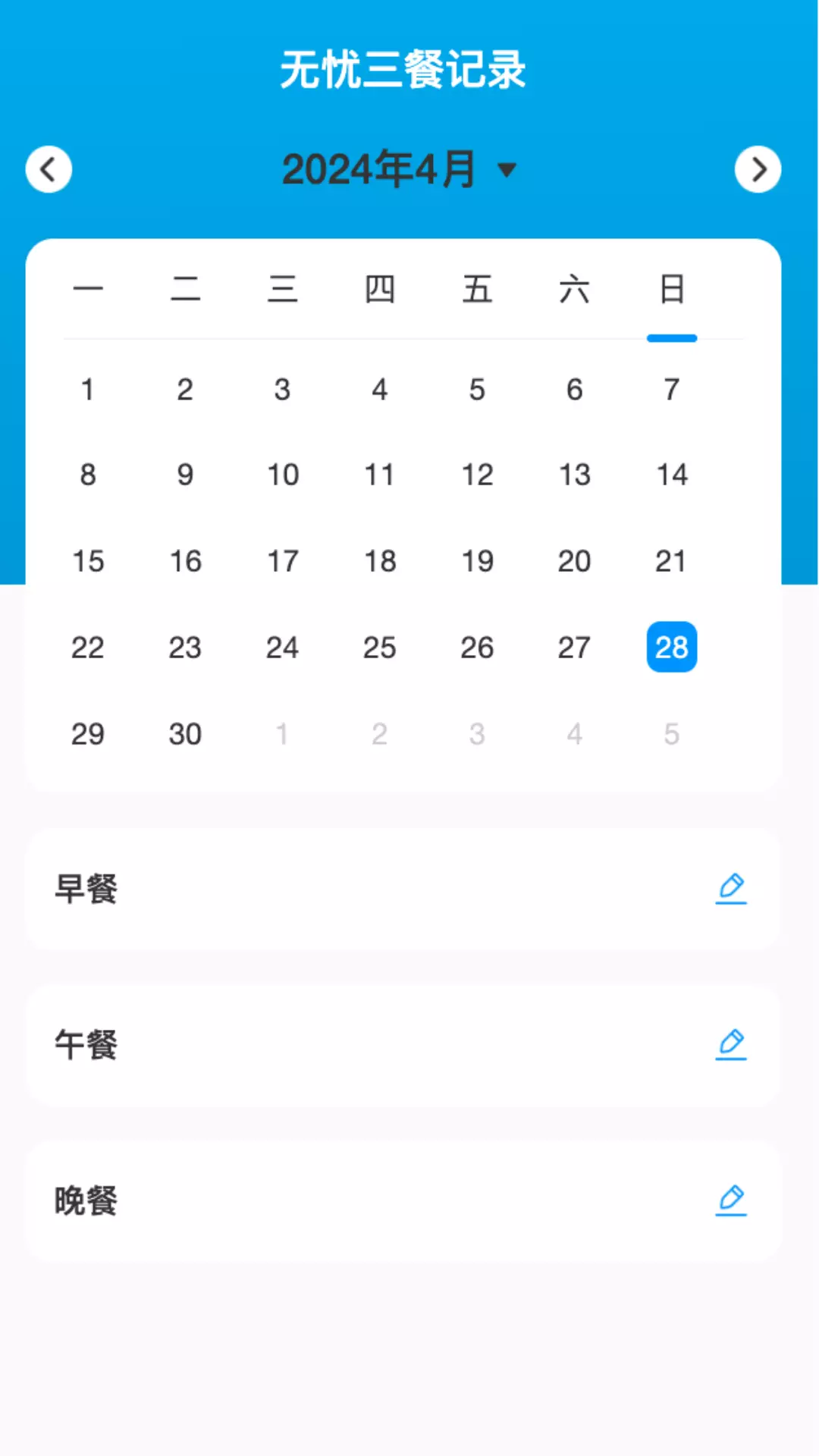The height and width of the screenshot is (1456, 819).
Task: Select the highlighted date 28
Action: (672, 648)
